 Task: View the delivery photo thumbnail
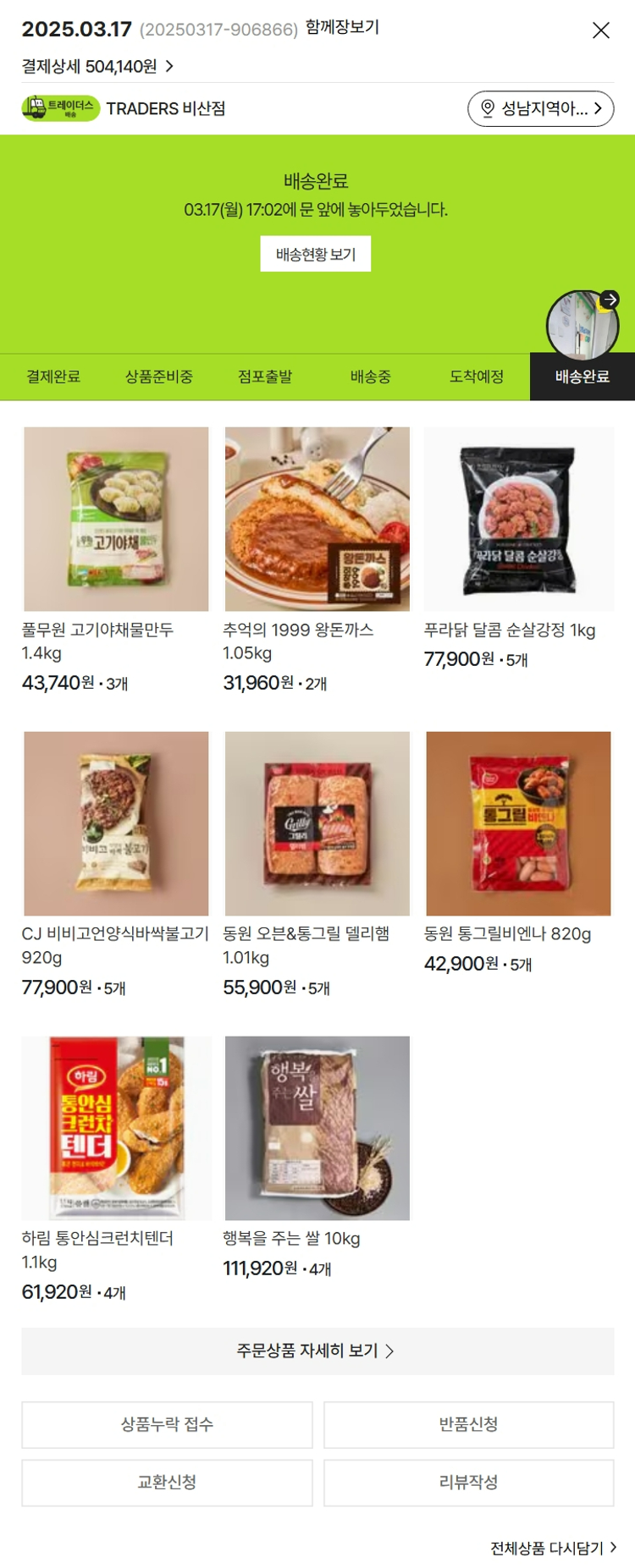coord(583,325)
